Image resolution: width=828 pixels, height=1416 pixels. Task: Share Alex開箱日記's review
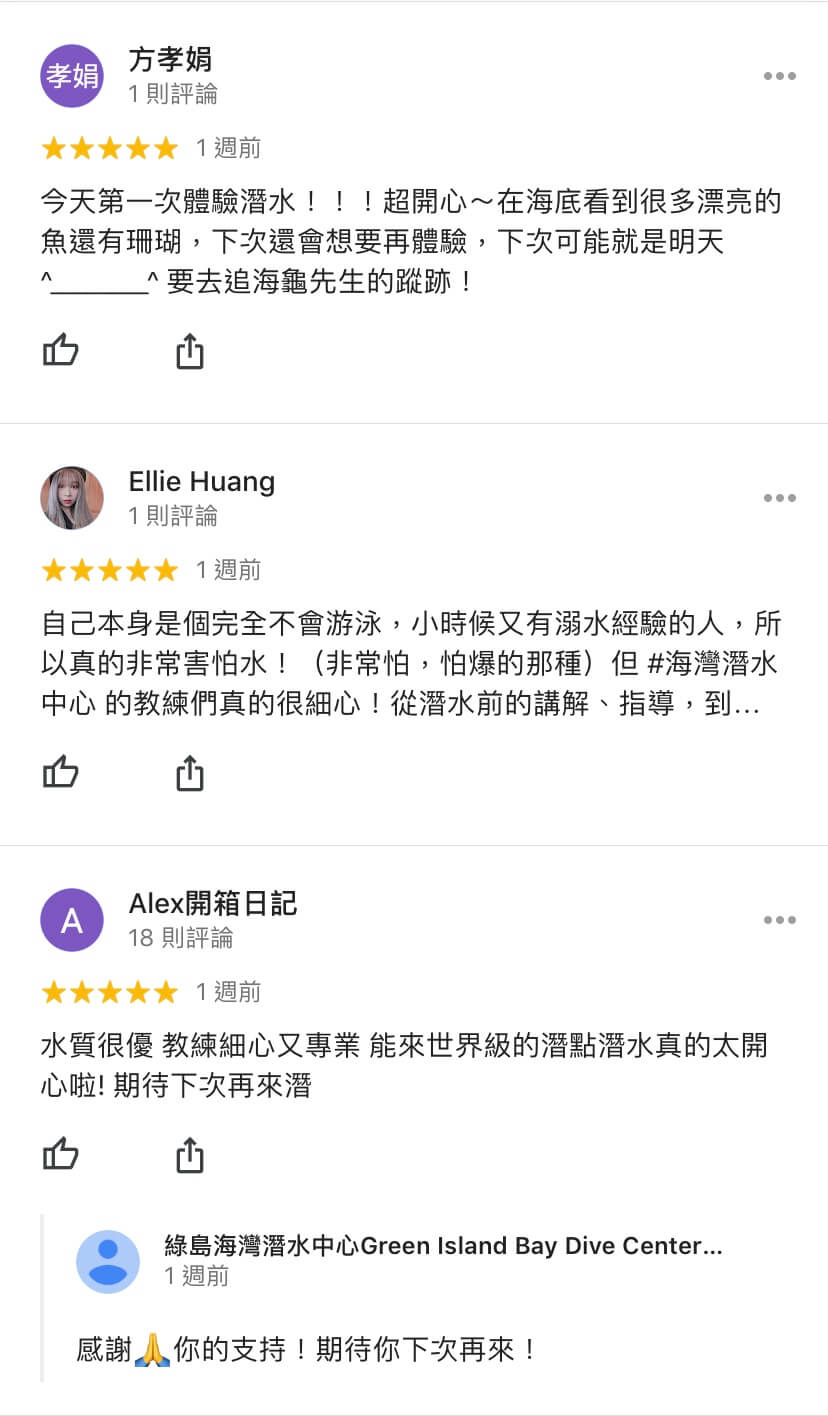(190, 1155)
